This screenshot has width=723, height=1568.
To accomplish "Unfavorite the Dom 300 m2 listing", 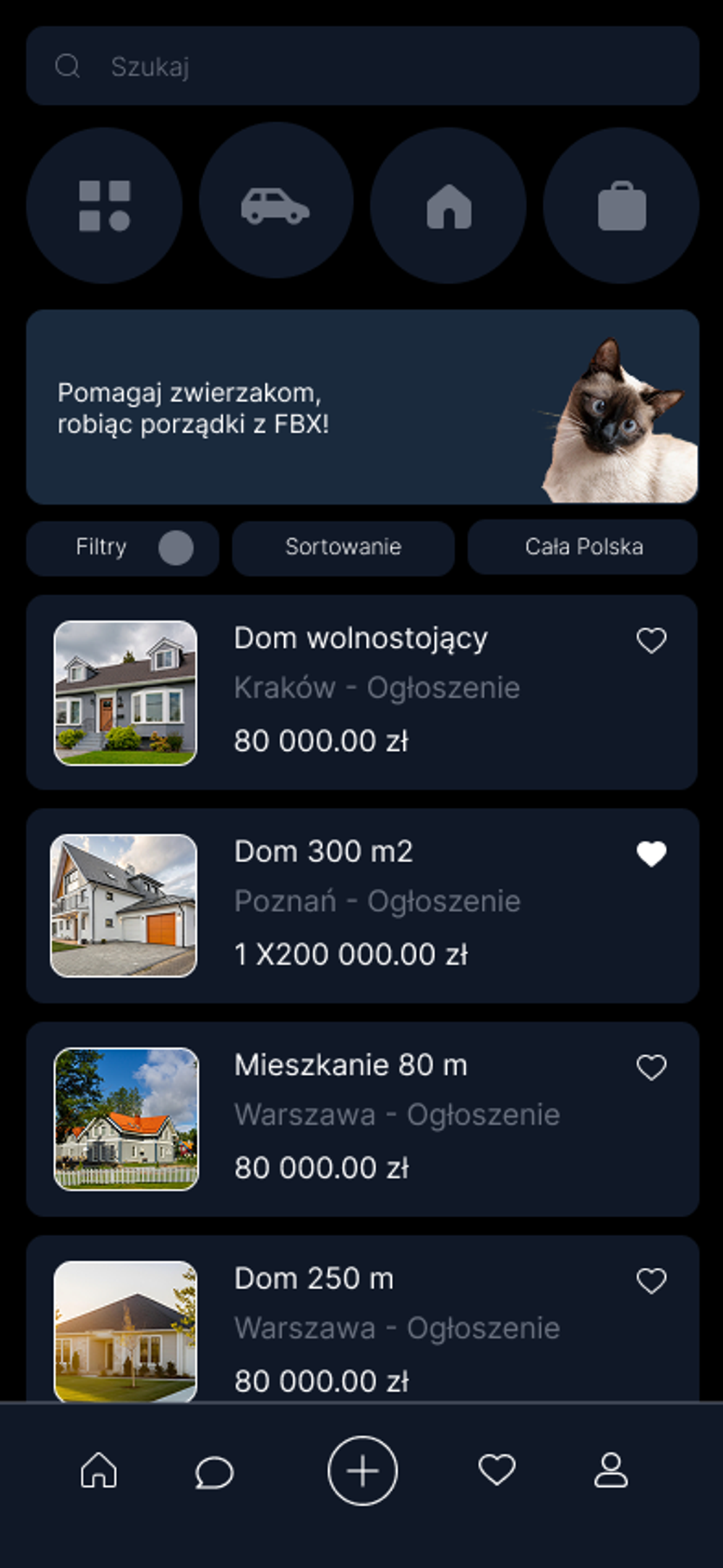I will pyautogui.click(x=651, y=854).
